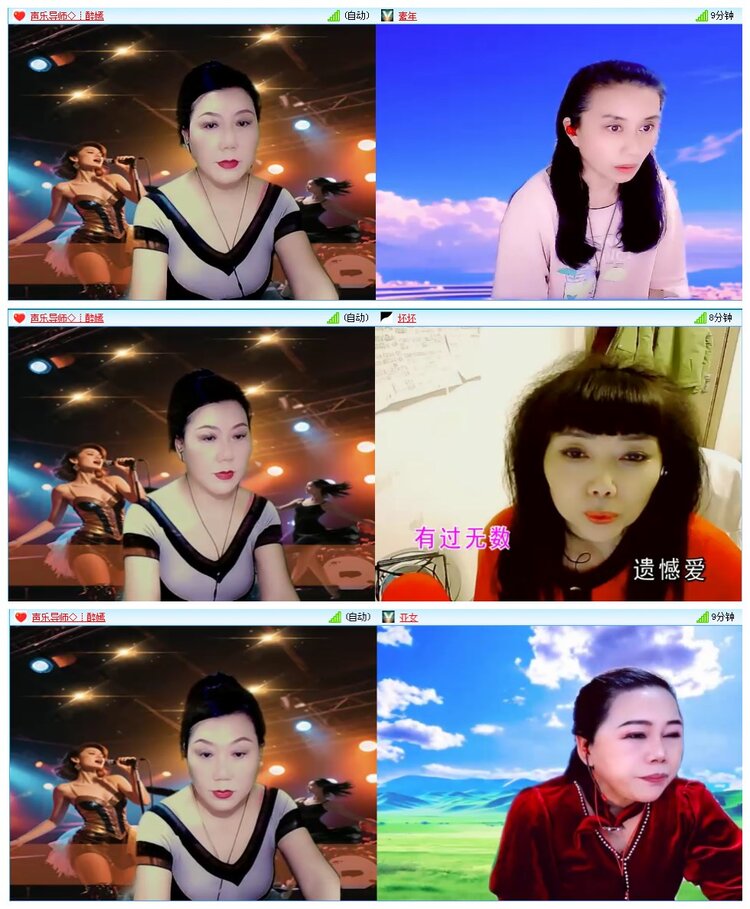Click the signal bars beside the 8分钟 timer
Screen dimensions: 750x909
coord(703,319)
